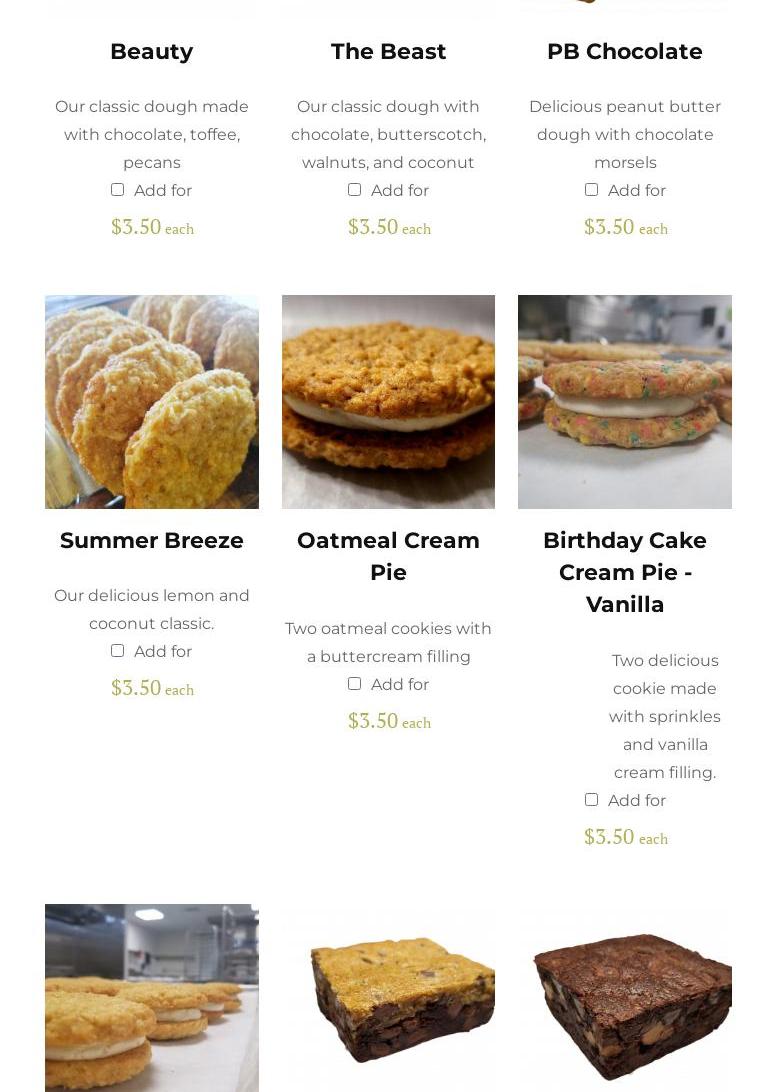Open the Summer Breeze cookie photo

click(152, 402)
